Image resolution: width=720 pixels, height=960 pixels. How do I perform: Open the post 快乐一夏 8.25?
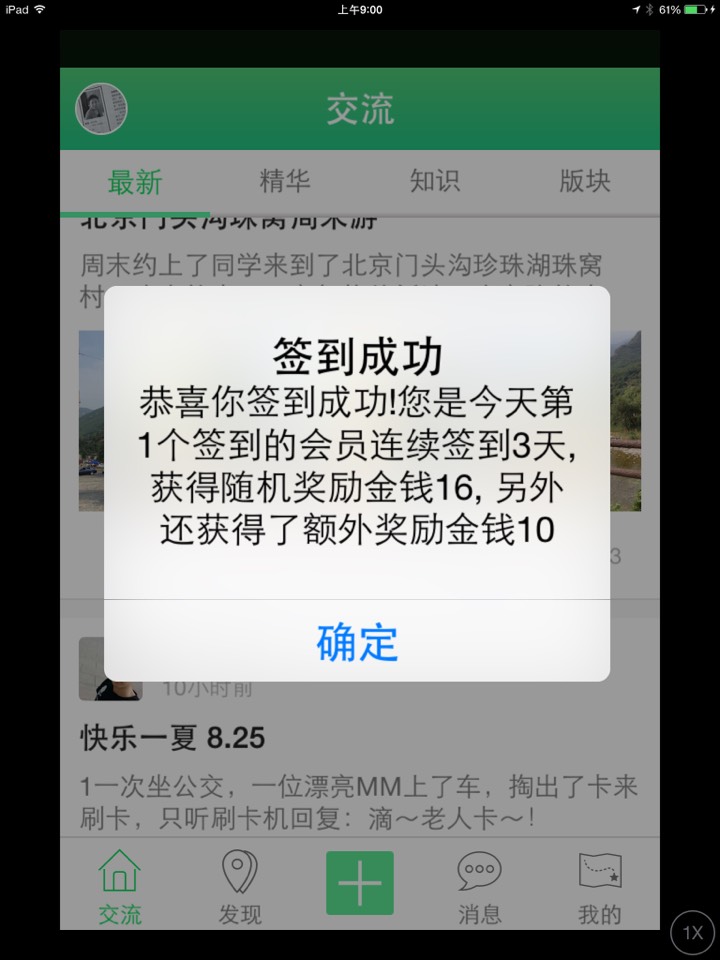[x=173, y=739]
